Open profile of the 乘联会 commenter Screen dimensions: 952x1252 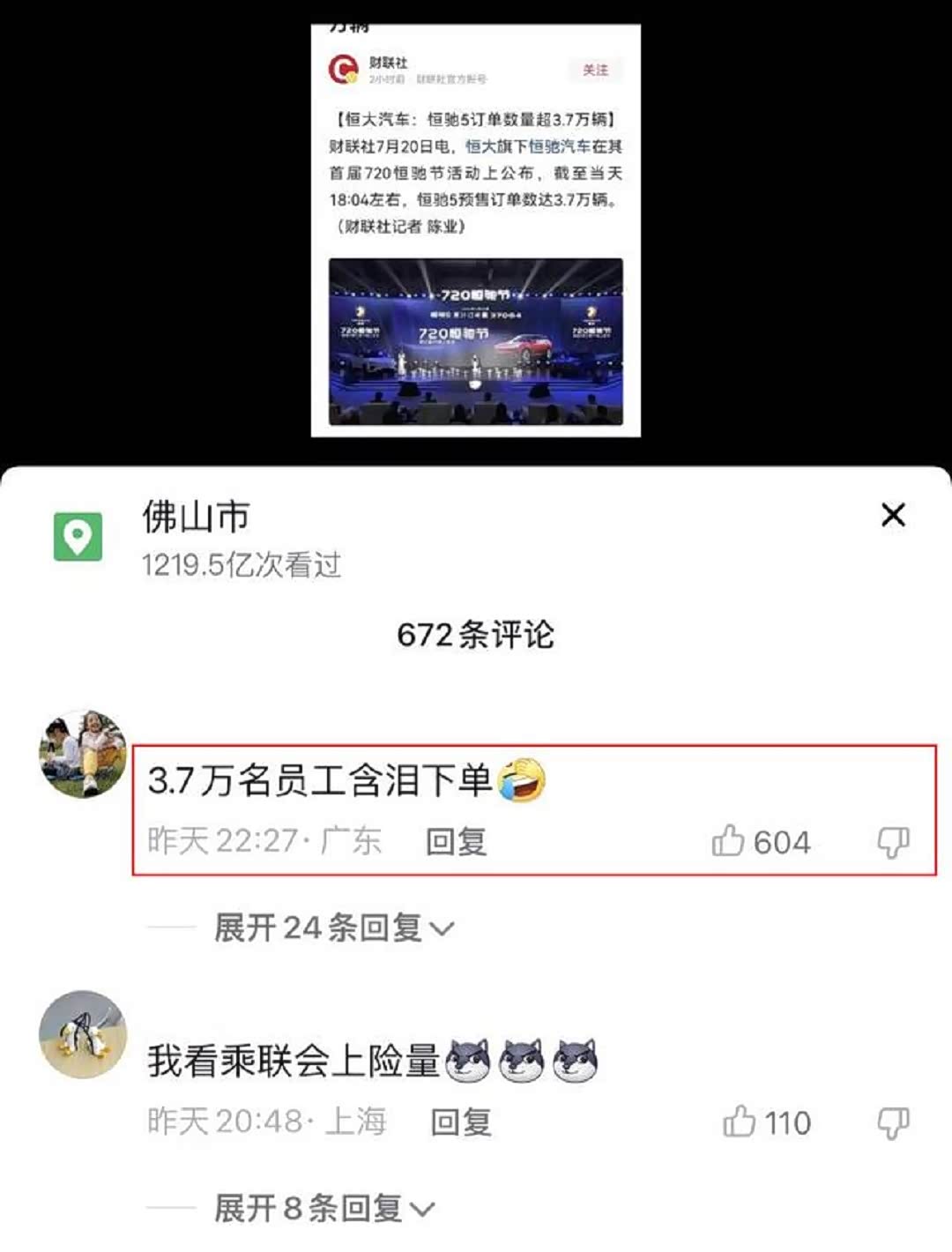point(84,1034)
